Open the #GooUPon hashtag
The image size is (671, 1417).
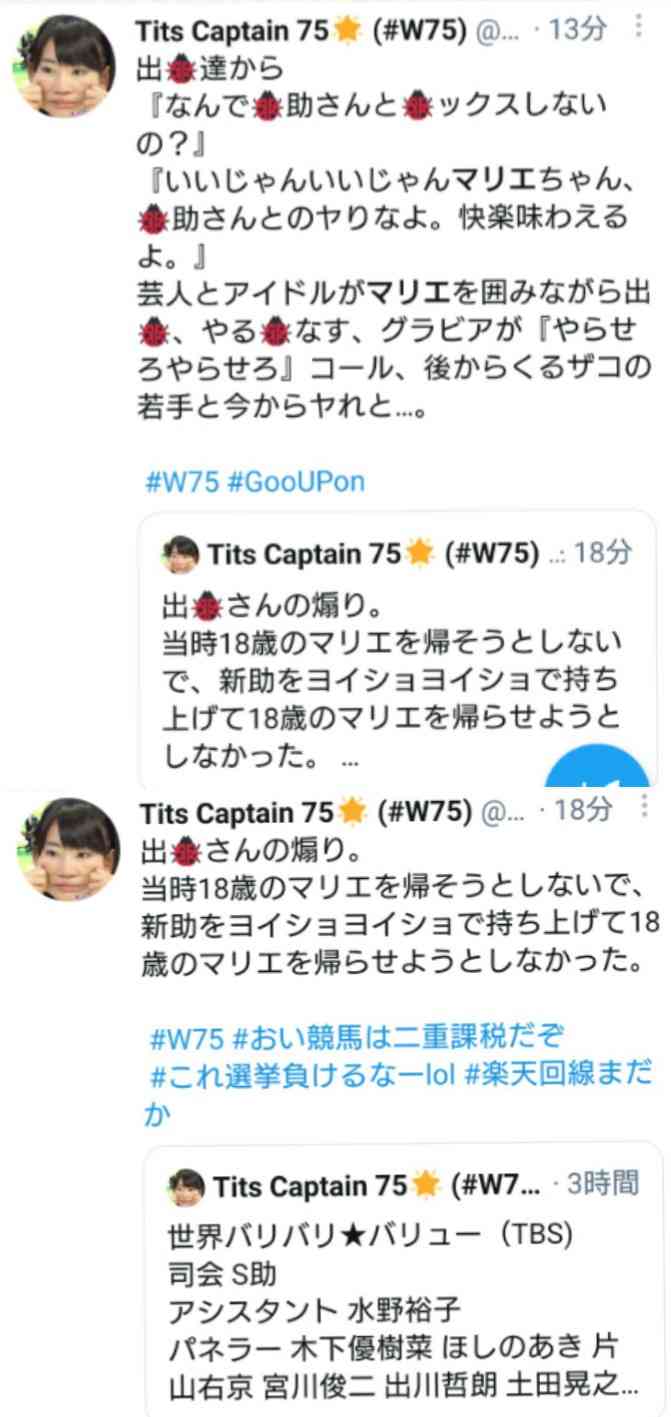296,482
